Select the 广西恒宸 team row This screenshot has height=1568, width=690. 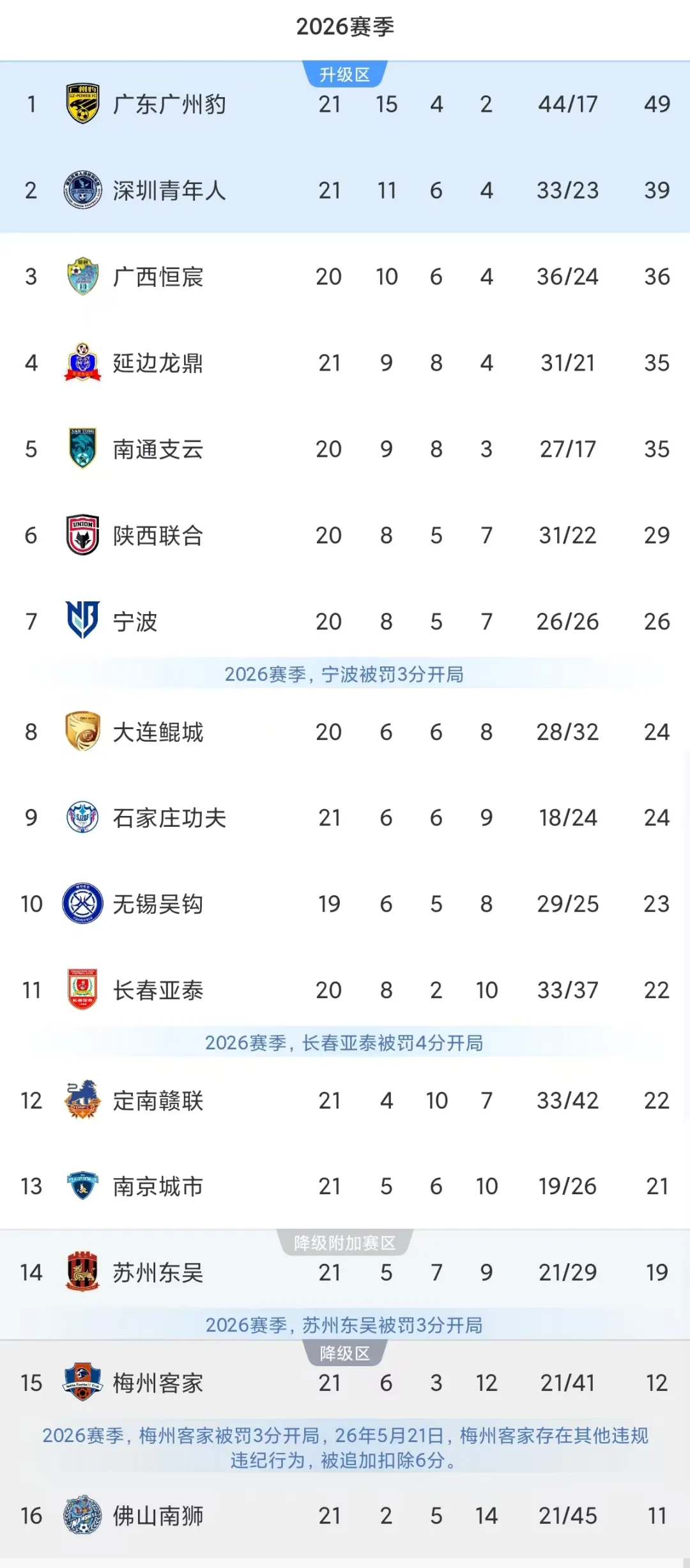(345, 277)
